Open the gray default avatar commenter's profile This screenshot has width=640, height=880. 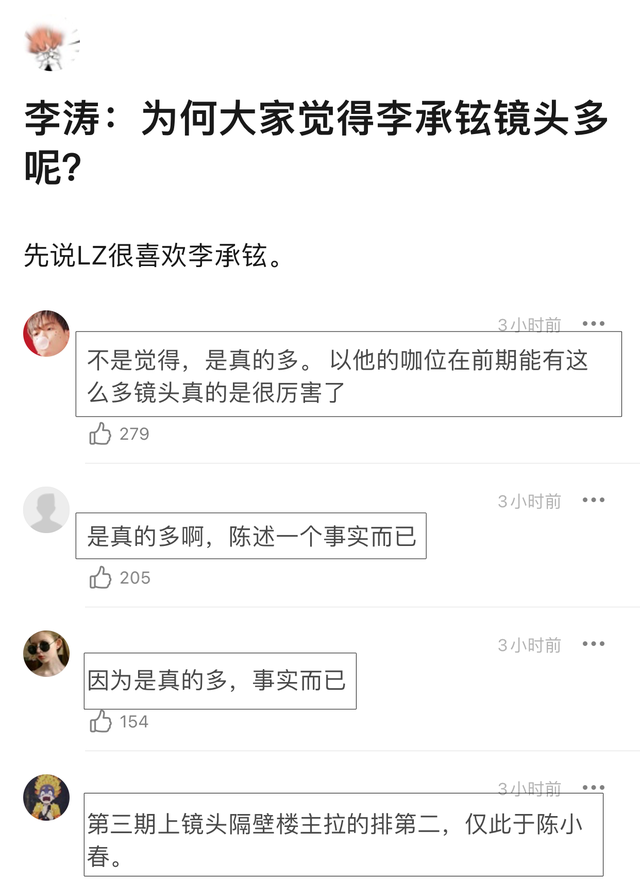point(46,510)
